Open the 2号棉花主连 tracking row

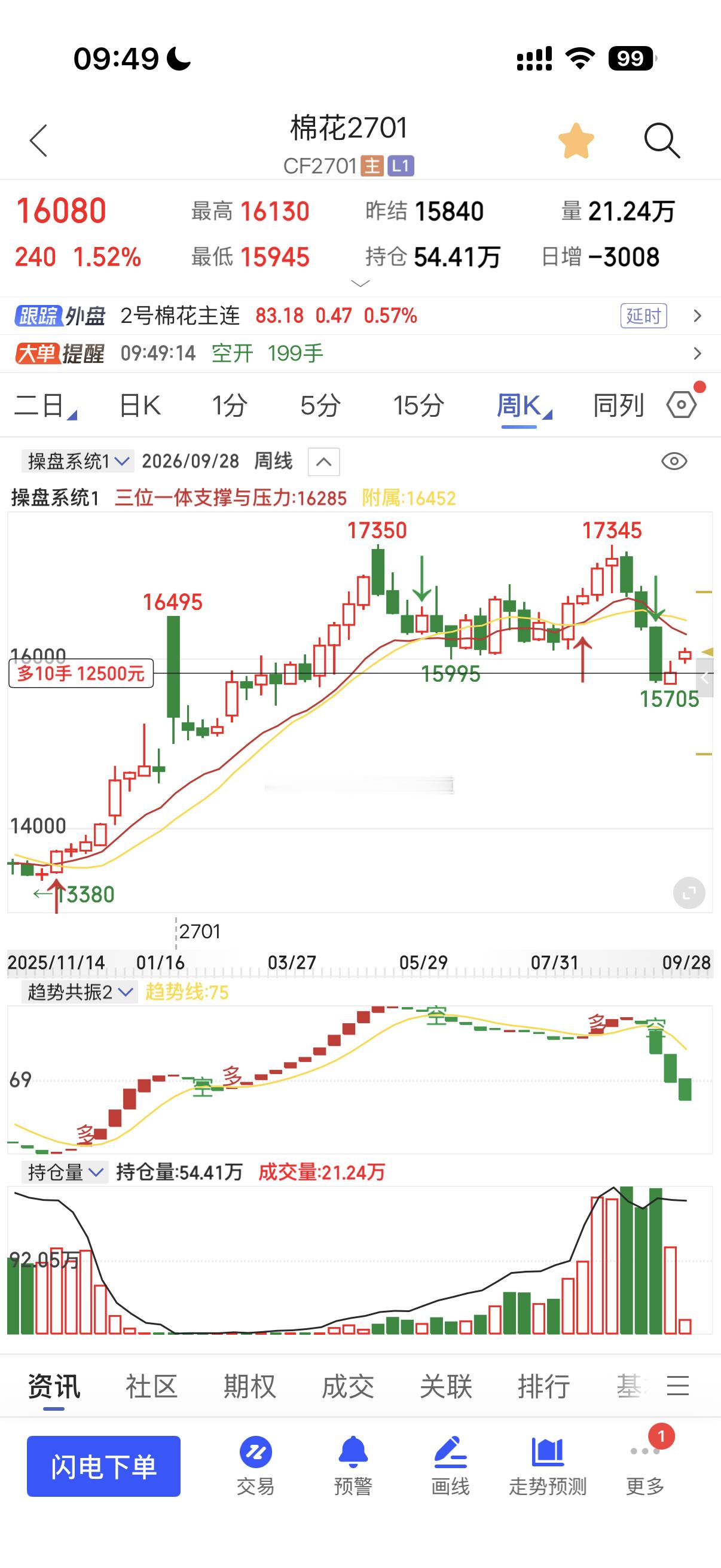pos(360,316)
